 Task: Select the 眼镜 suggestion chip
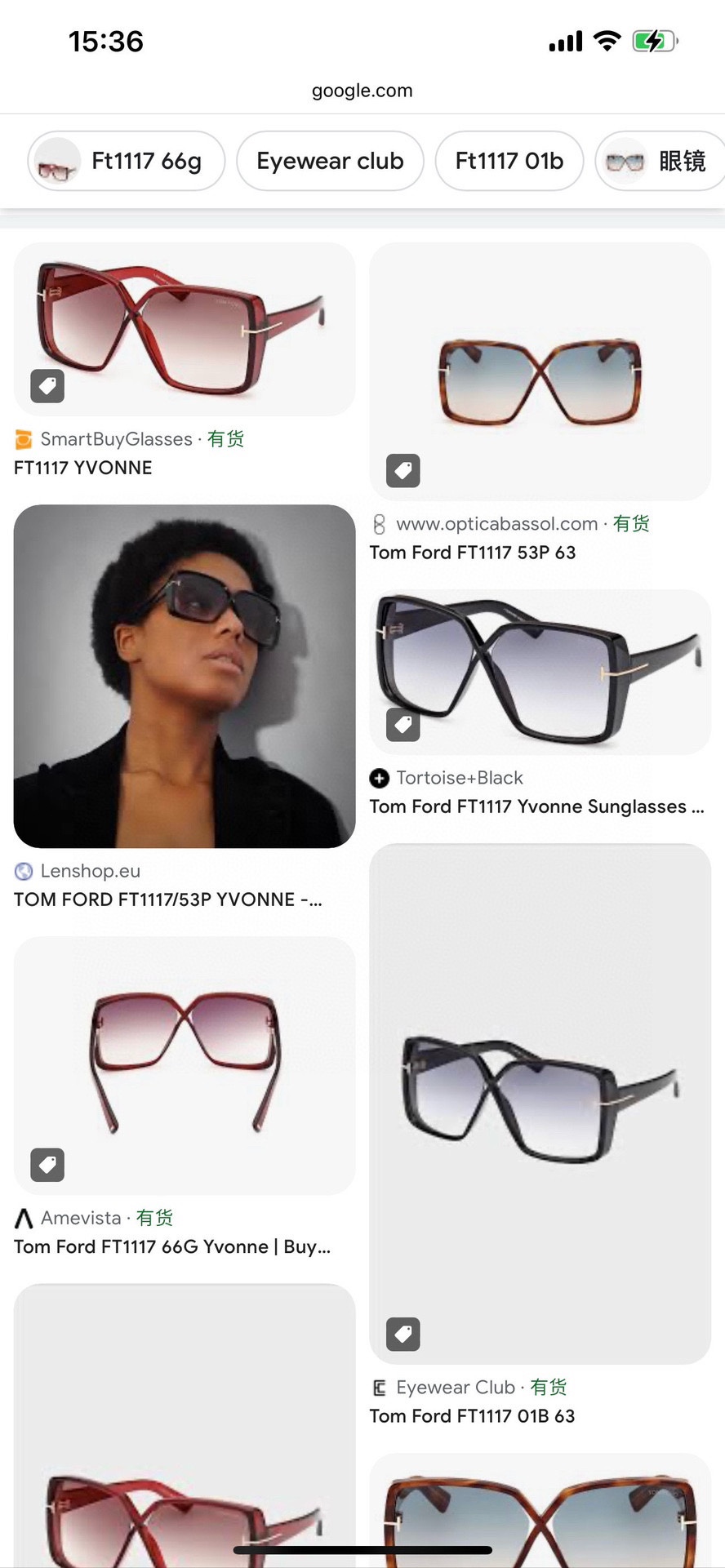(x=660, y=161)
